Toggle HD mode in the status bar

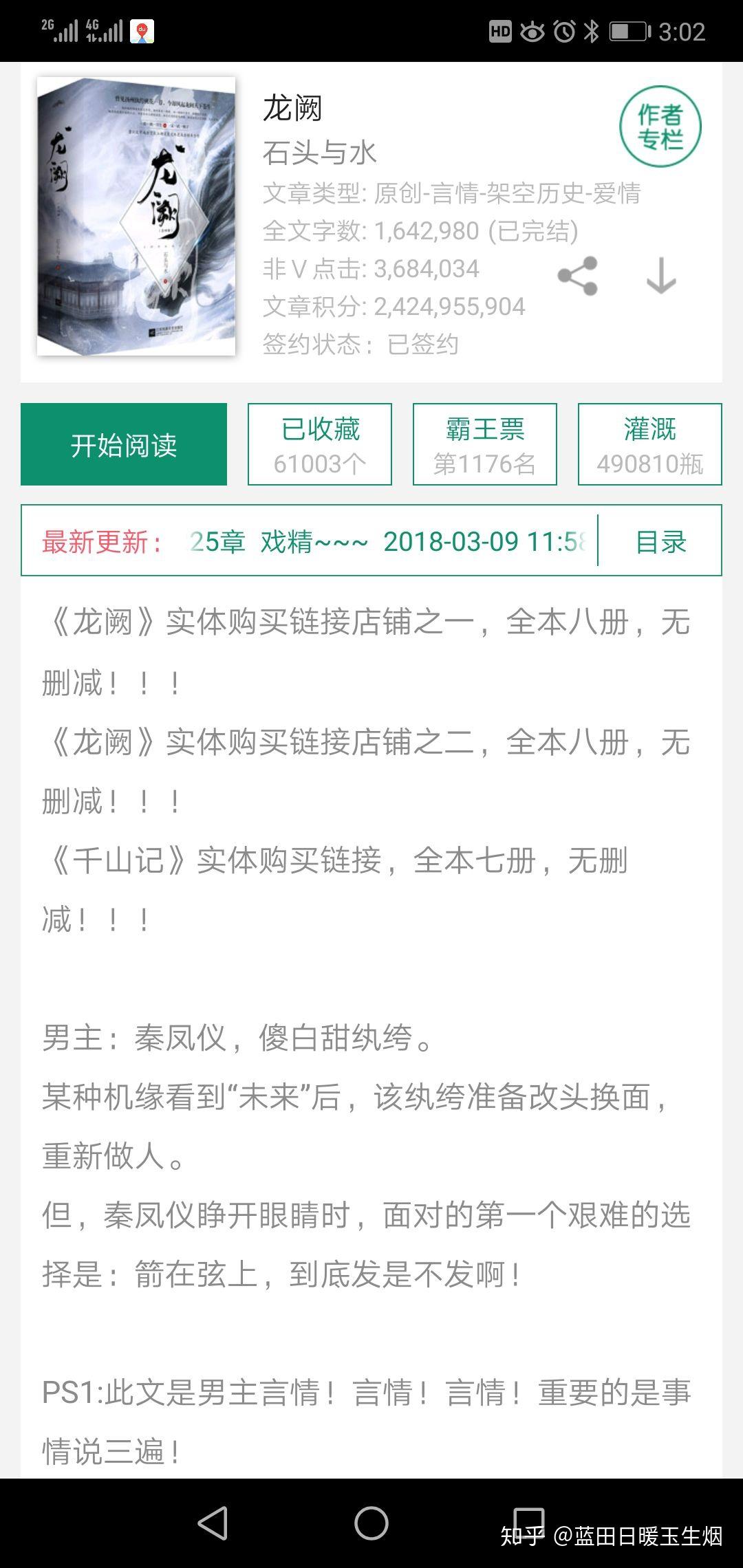pyautogui.click(x=500, y=30)
